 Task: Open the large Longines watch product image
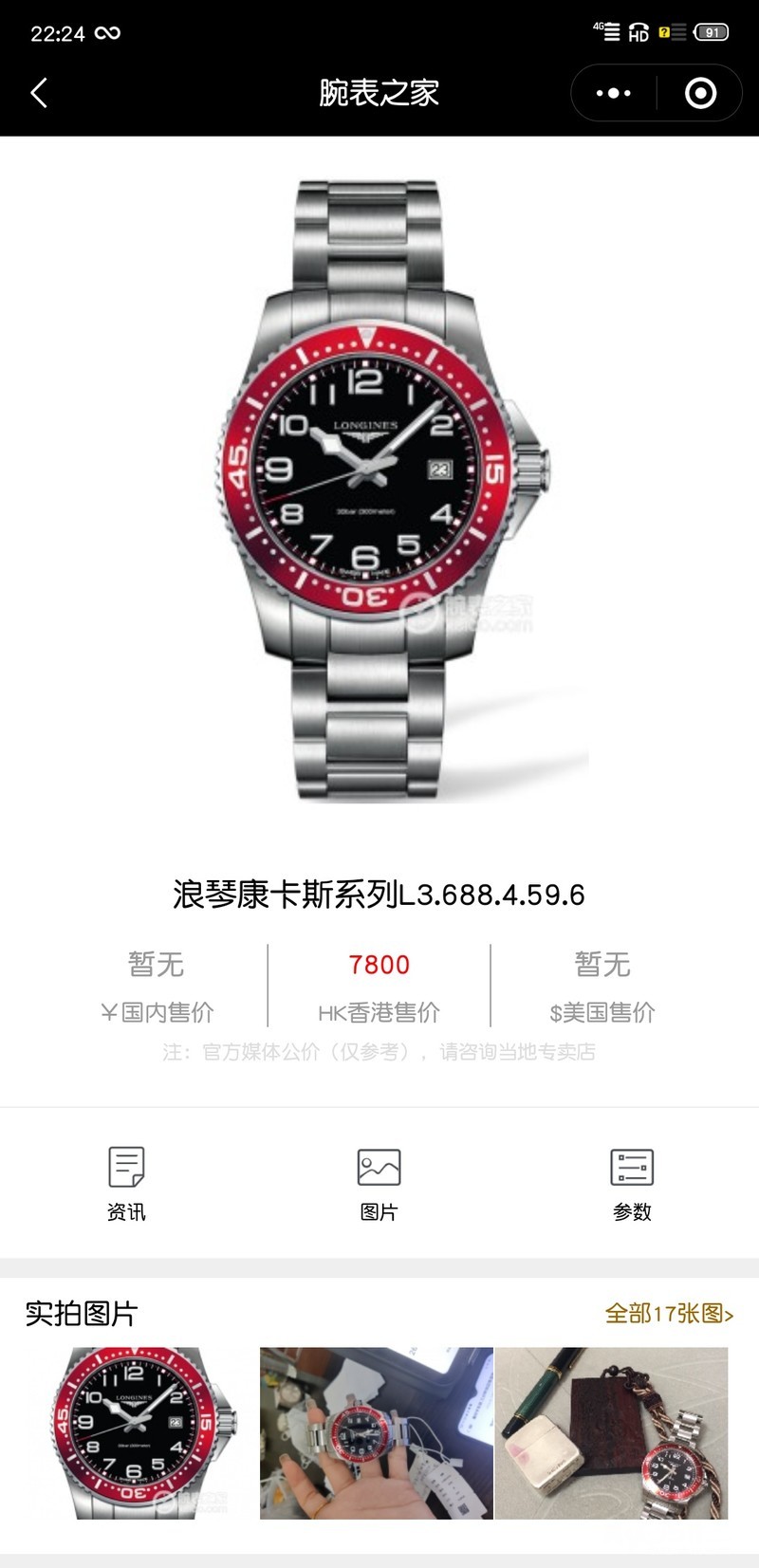pos(379,489)
